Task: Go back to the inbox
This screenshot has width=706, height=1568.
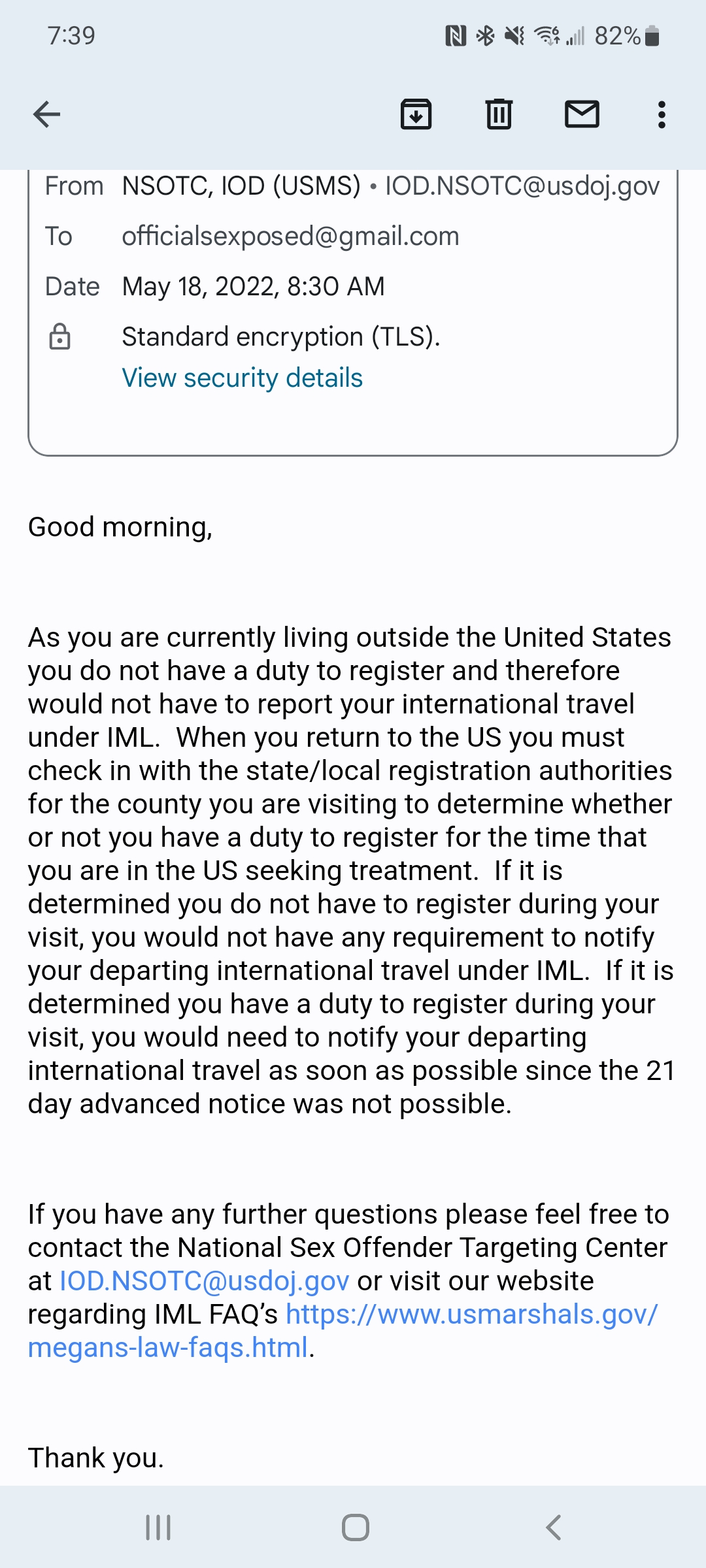Action: 47,114
